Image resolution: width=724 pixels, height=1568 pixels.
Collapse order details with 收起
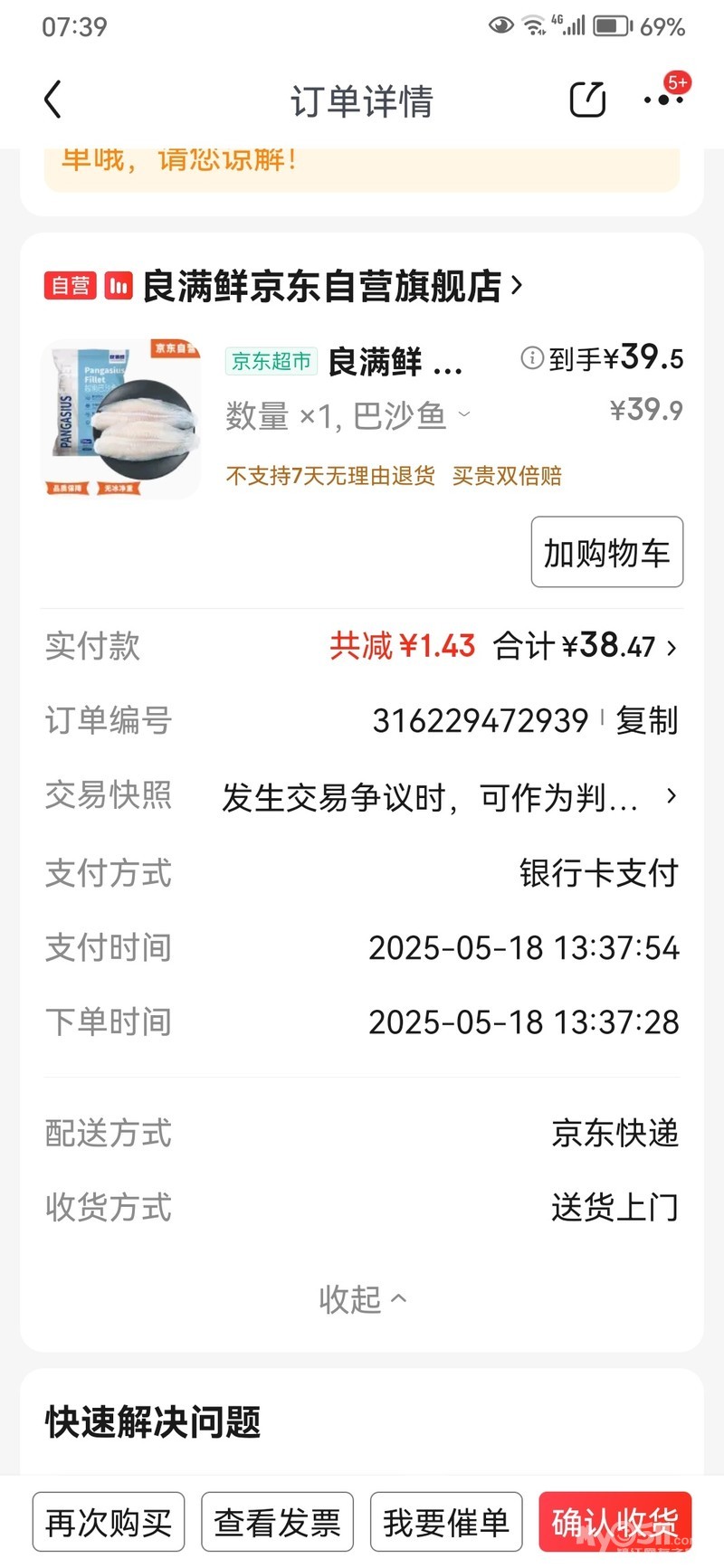click(362, 1299)
